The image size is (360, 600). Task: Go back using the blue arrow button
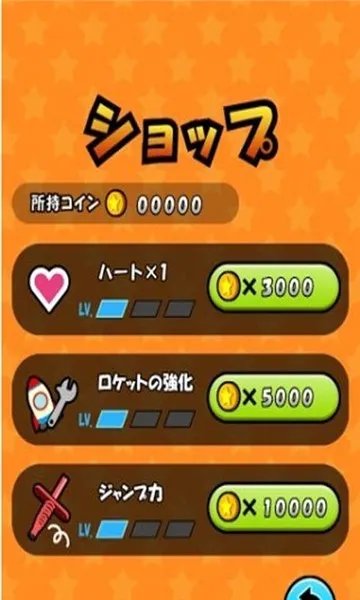pos(307,590)
